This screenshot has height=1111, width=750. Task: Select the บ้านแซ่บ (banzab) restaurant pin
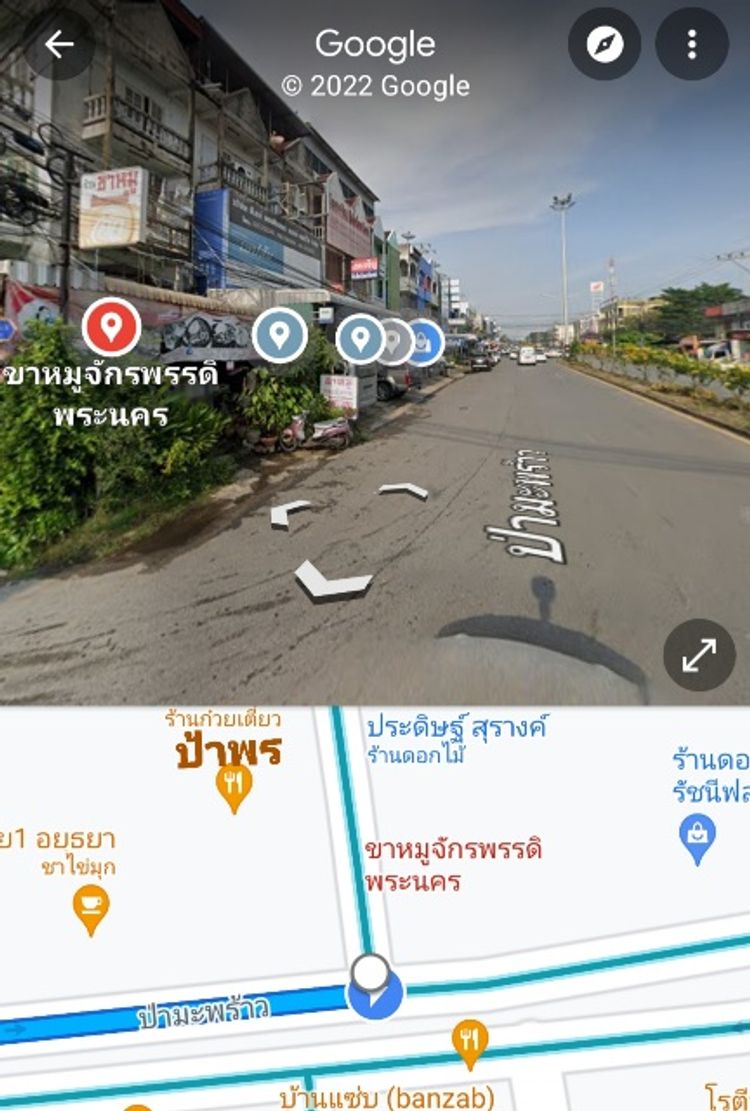[469, 1042]
